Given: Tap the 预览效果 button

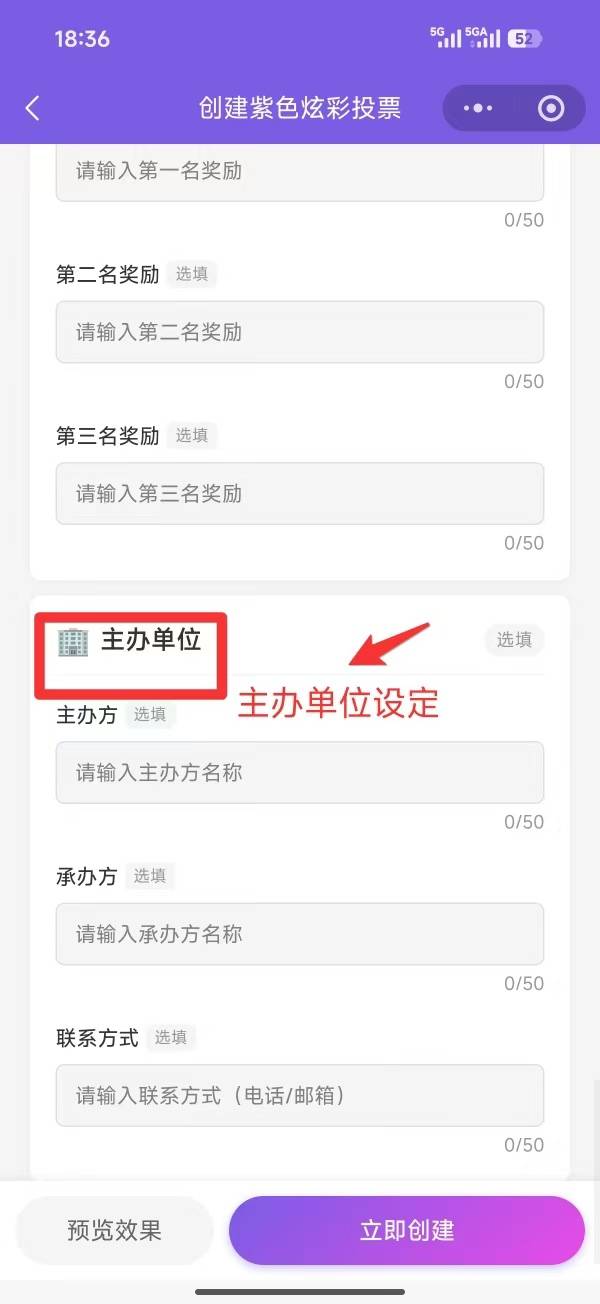Looking at the screenshot, I should [115, 1230].
